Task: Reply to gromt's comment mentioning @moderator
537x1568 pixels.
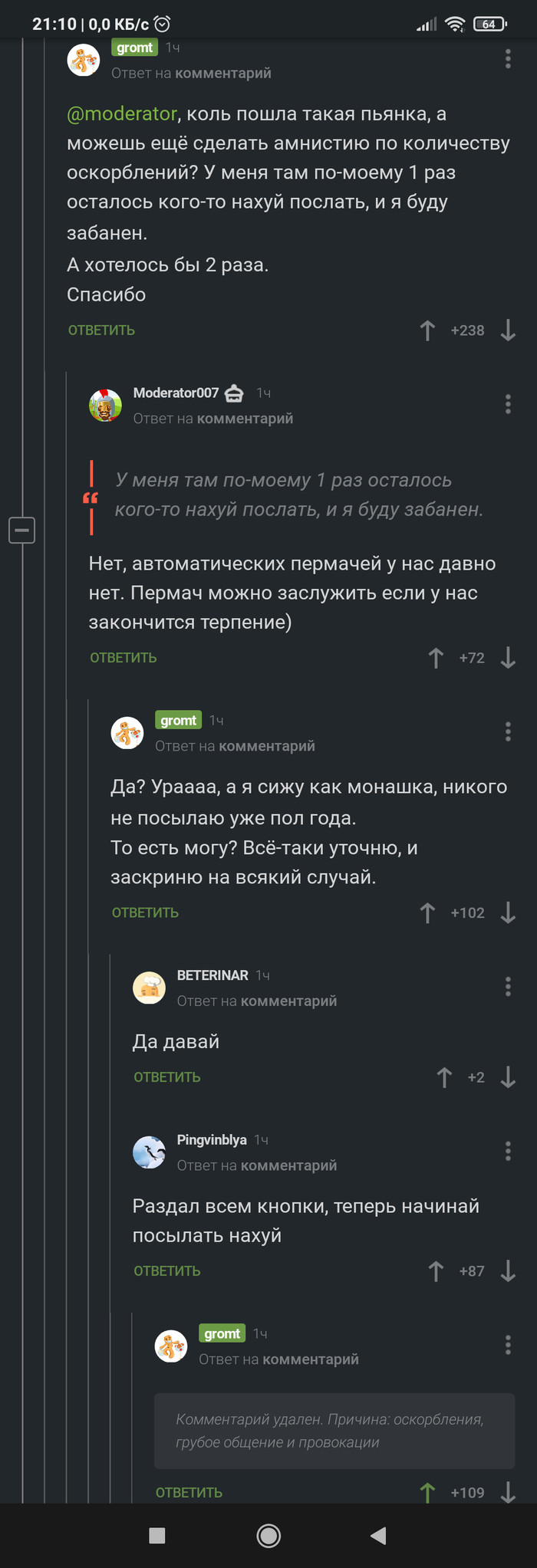Action: click(101, 330)
